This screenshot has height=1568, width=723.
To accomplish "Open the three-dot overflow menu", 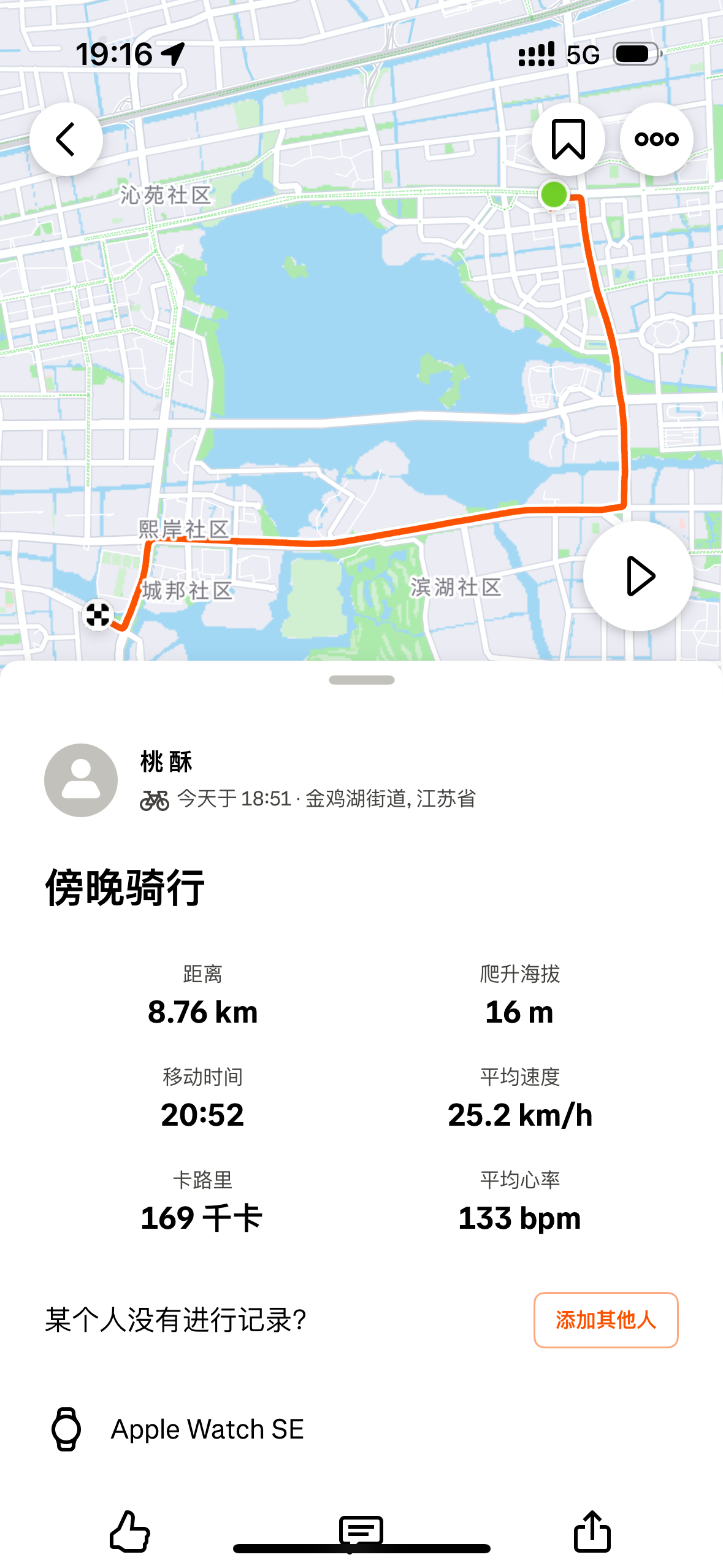I will tap(656, 139).
